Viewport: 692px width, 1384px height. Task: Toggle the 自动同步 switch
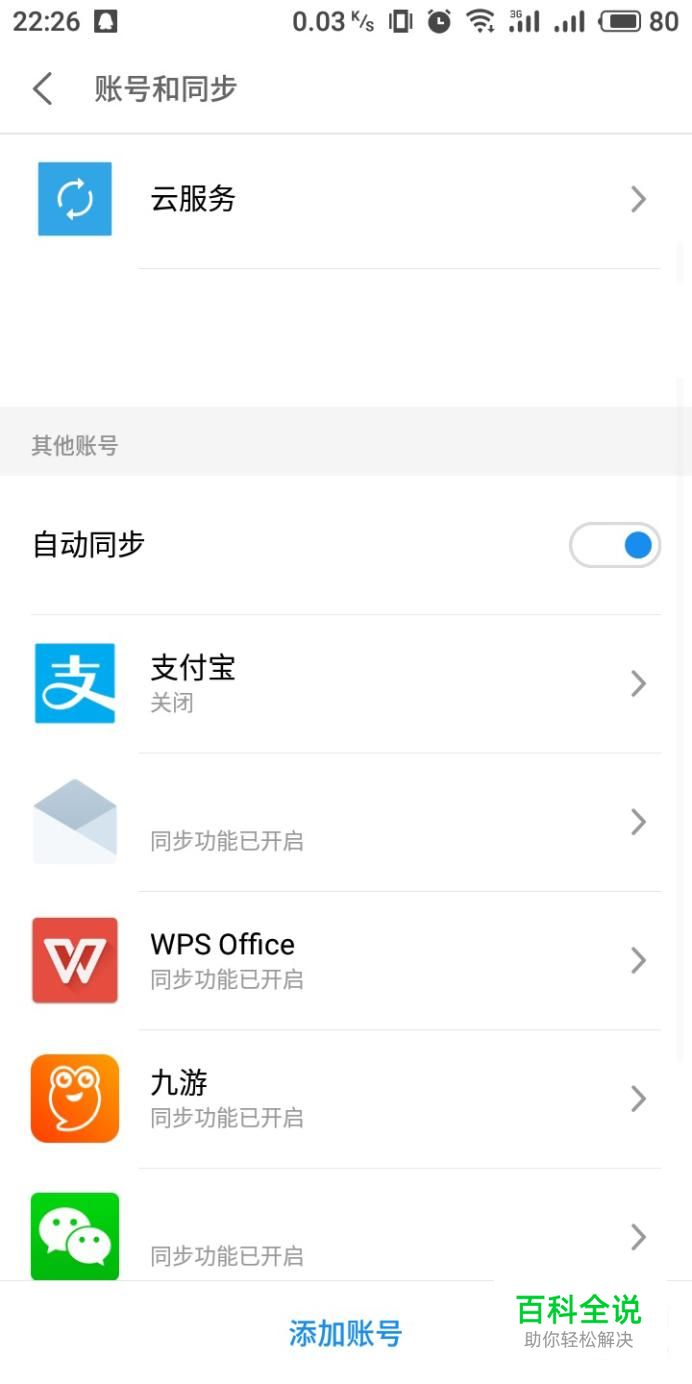(x=614, y=545)
